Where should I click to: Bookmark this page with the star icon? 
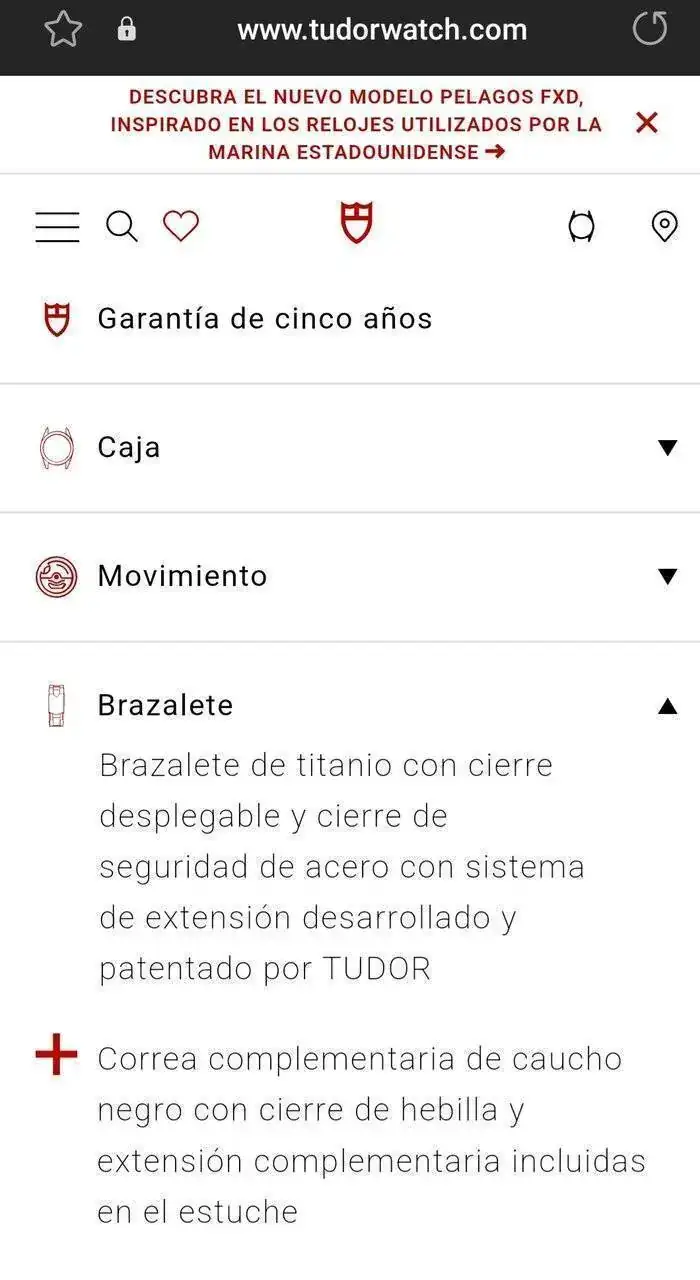(63, 30)
